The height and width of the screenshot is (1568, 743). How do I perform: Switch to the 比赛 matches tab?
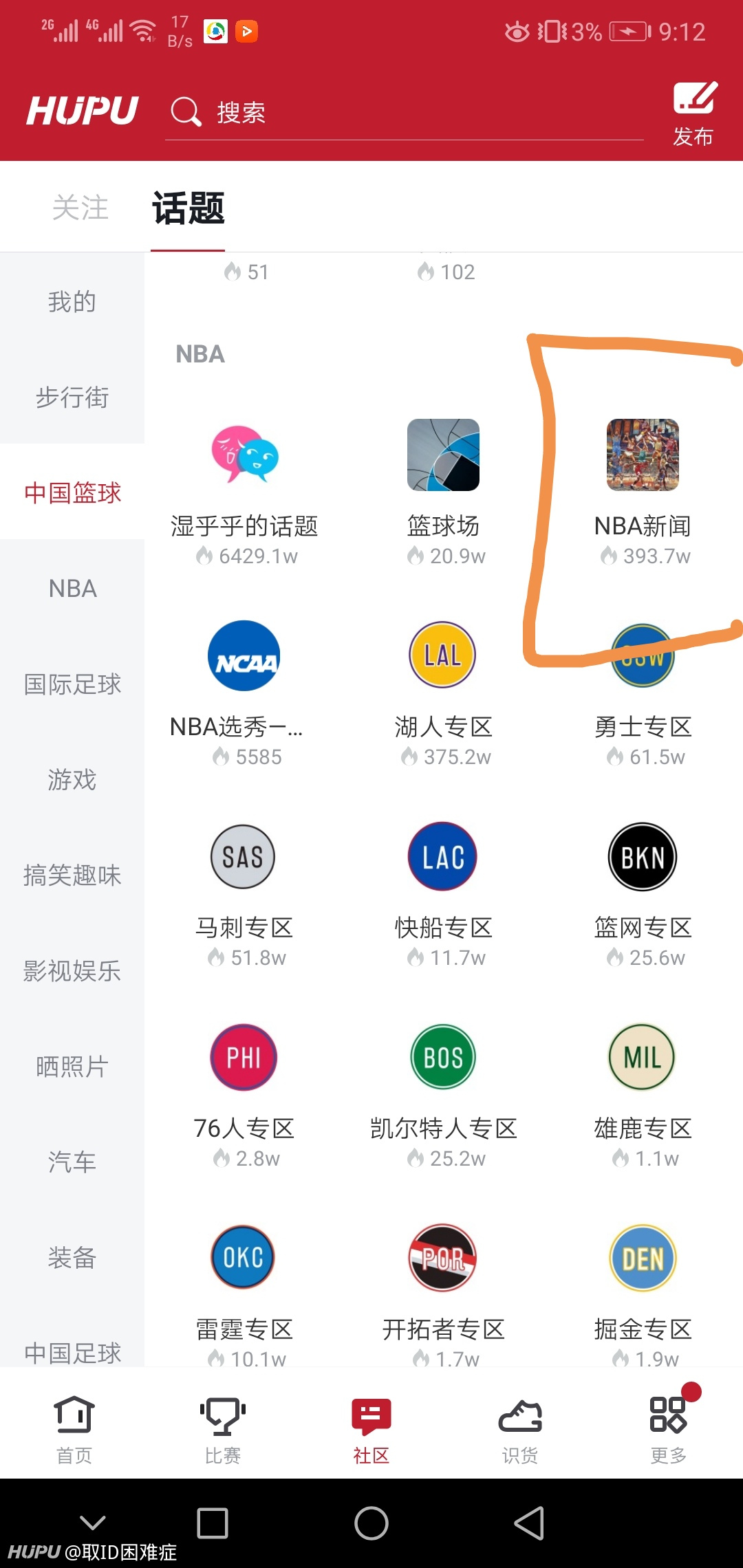(223, 1429)
